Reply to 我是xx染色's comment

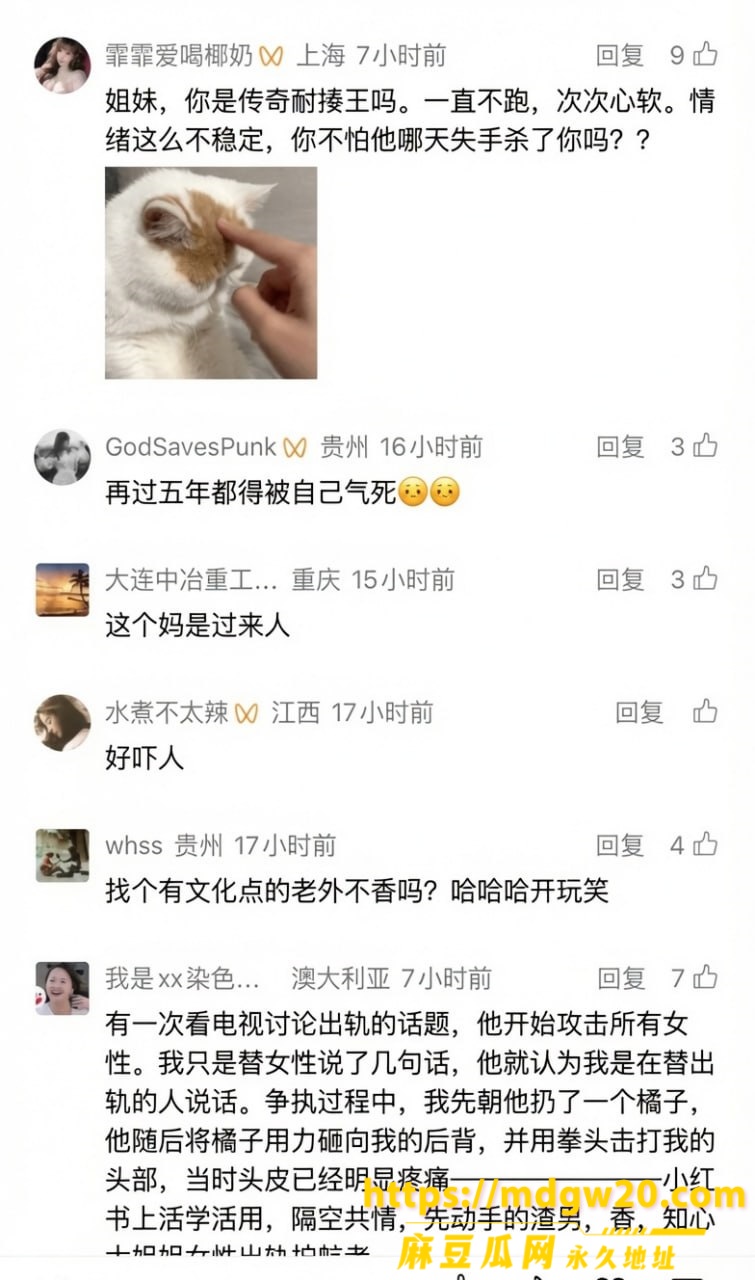click(x=620, y=978)
